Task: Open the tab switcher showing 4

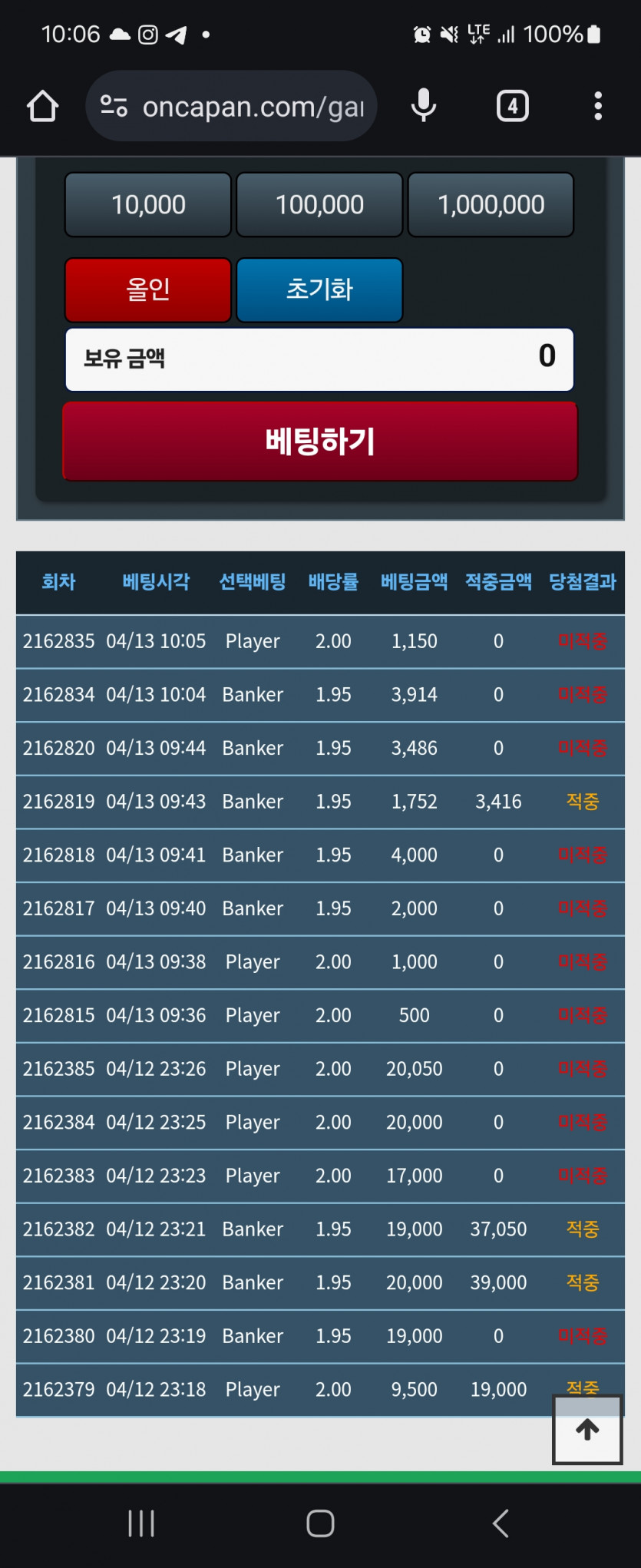Action: [x=512, y=106]
